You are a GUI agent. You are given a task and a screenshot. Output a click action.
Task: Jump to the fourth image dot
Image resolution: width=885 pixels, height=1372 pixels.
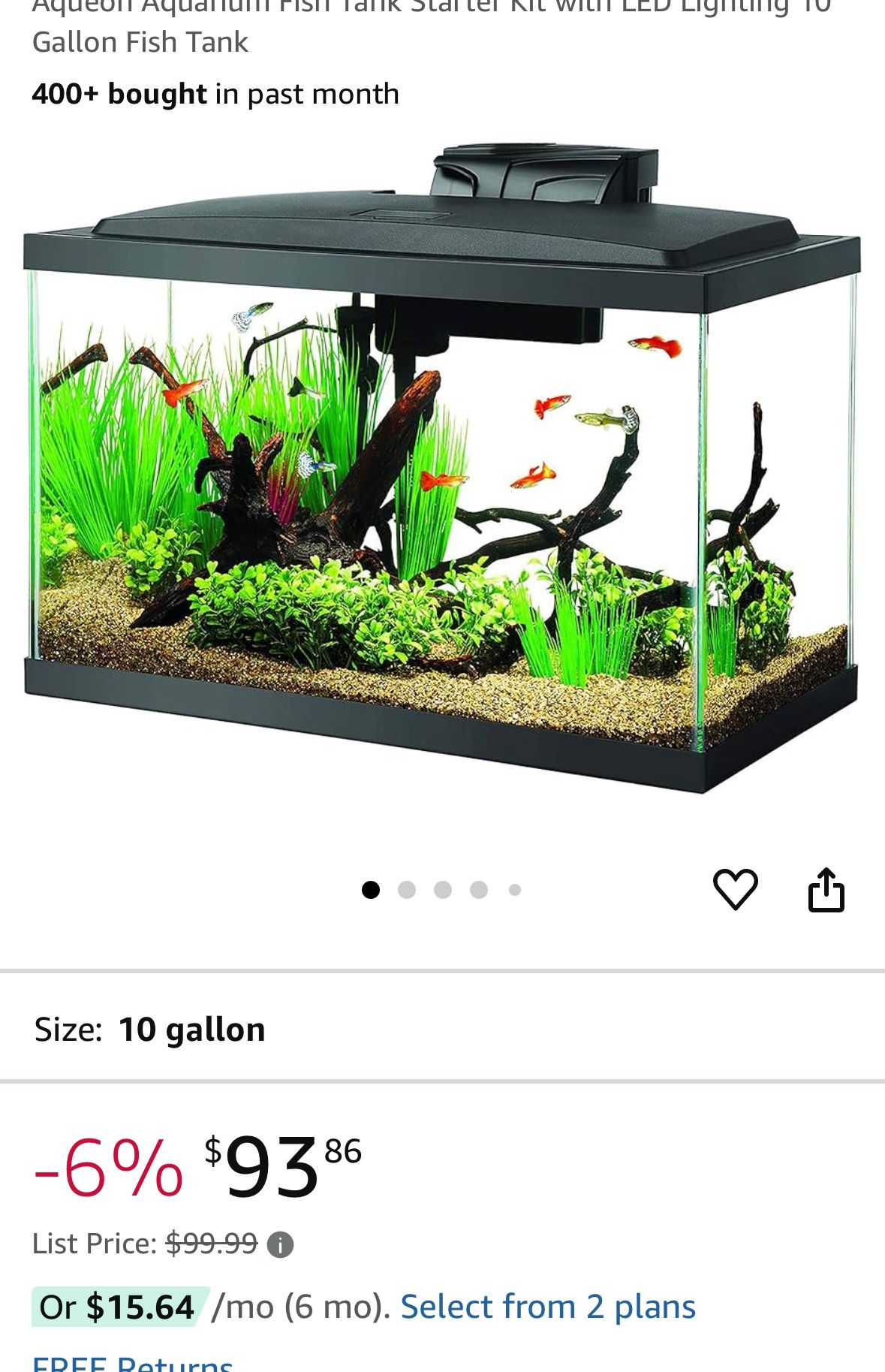tap(479, 890)
